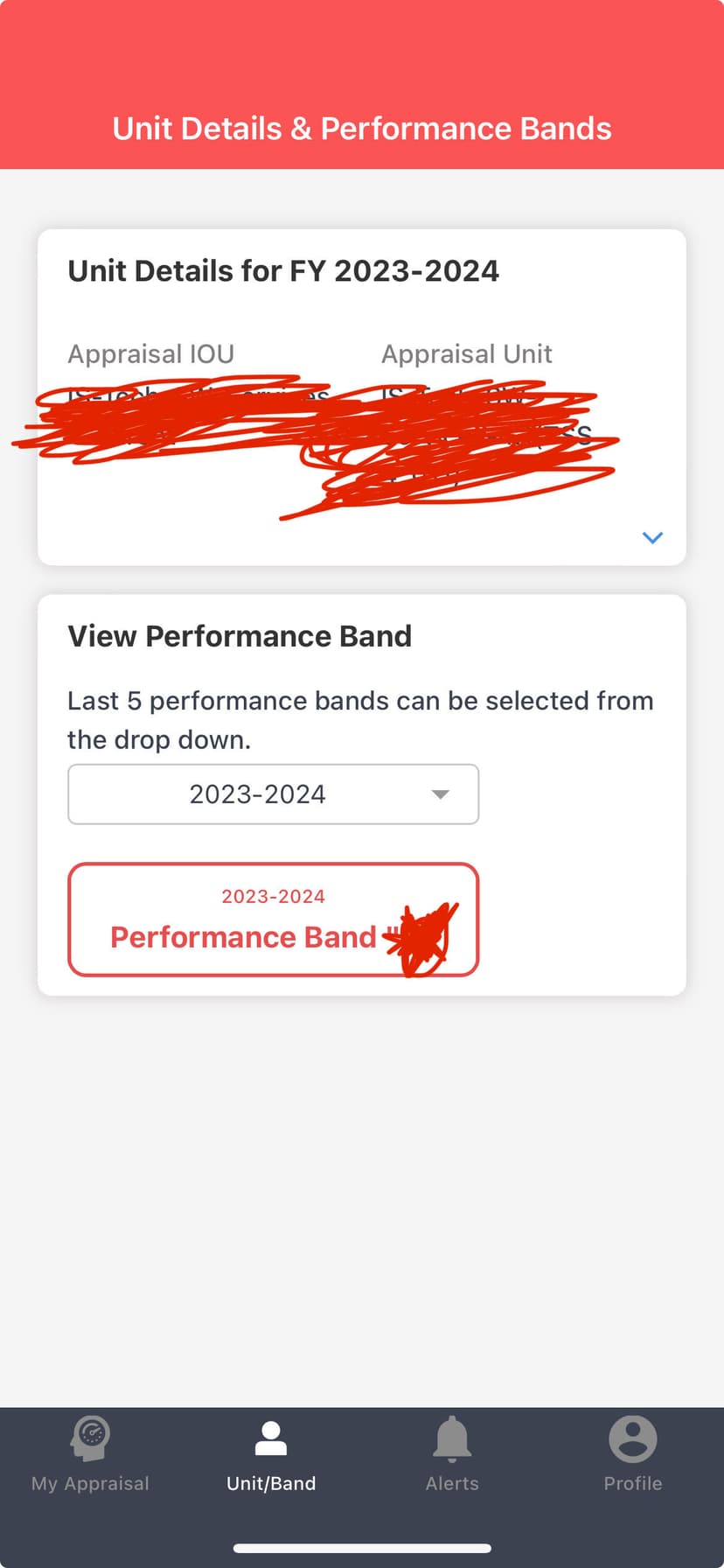Switch to the My Appraisal tab

click(91, 1455)
